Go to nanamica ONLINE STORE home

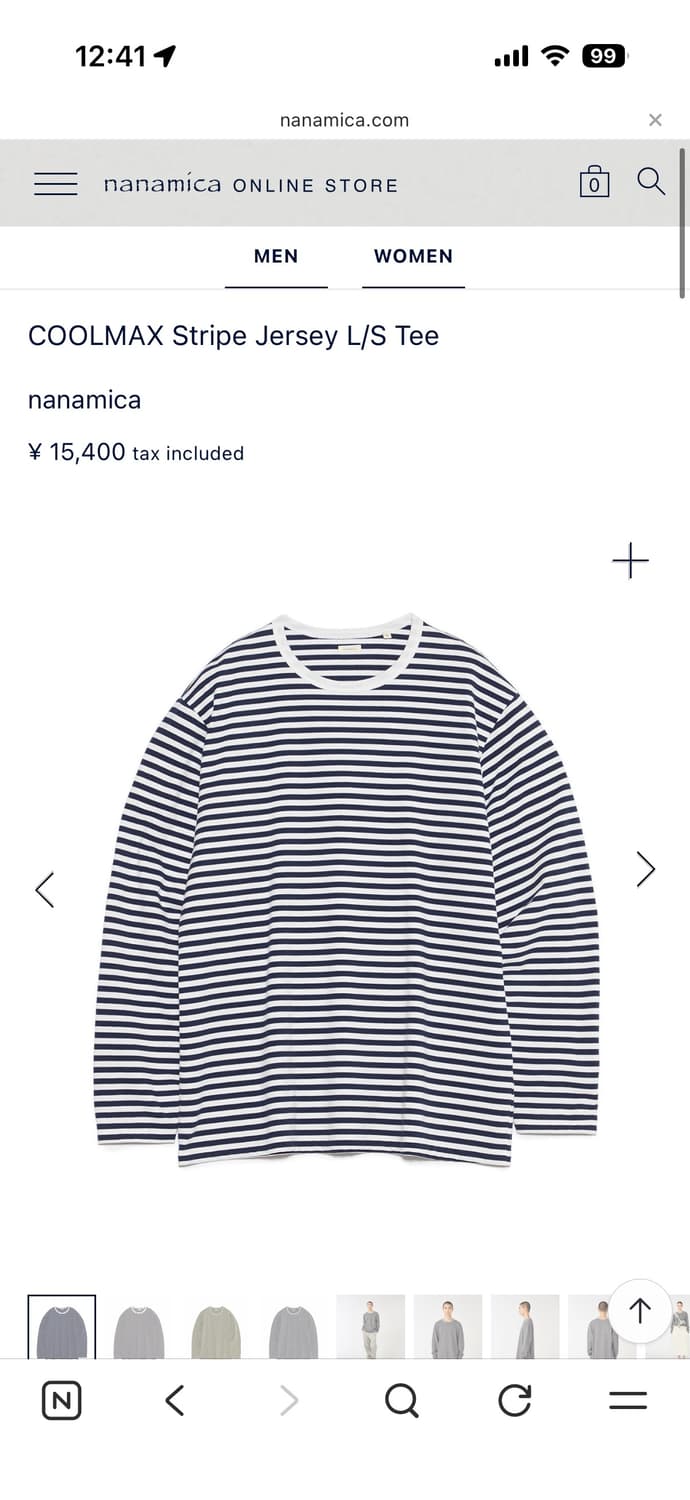pyautogui.click(x=250, y=185)
